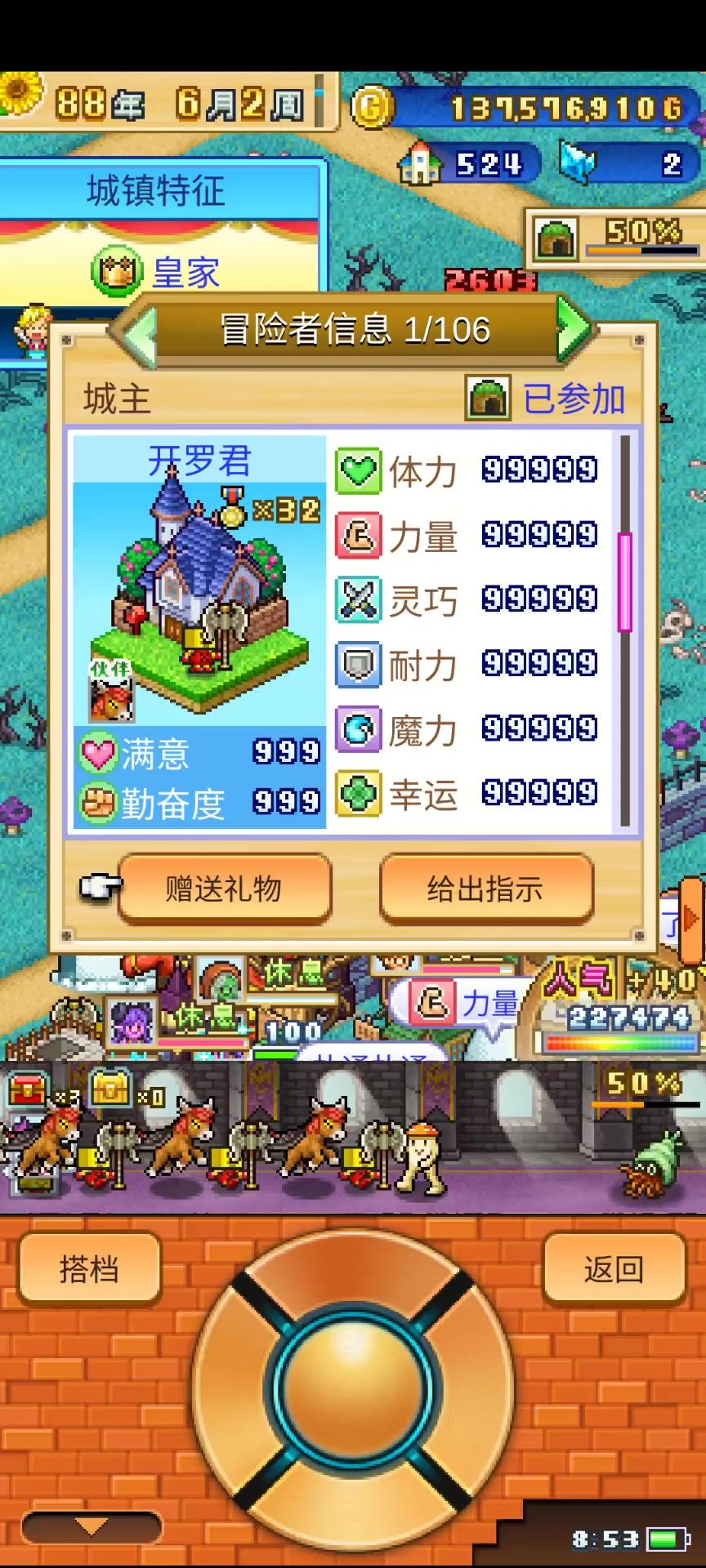Screen dimensions: 706x1568
Task: Tap the 赠送礼物 gift button
Action: tap(225, 889)
